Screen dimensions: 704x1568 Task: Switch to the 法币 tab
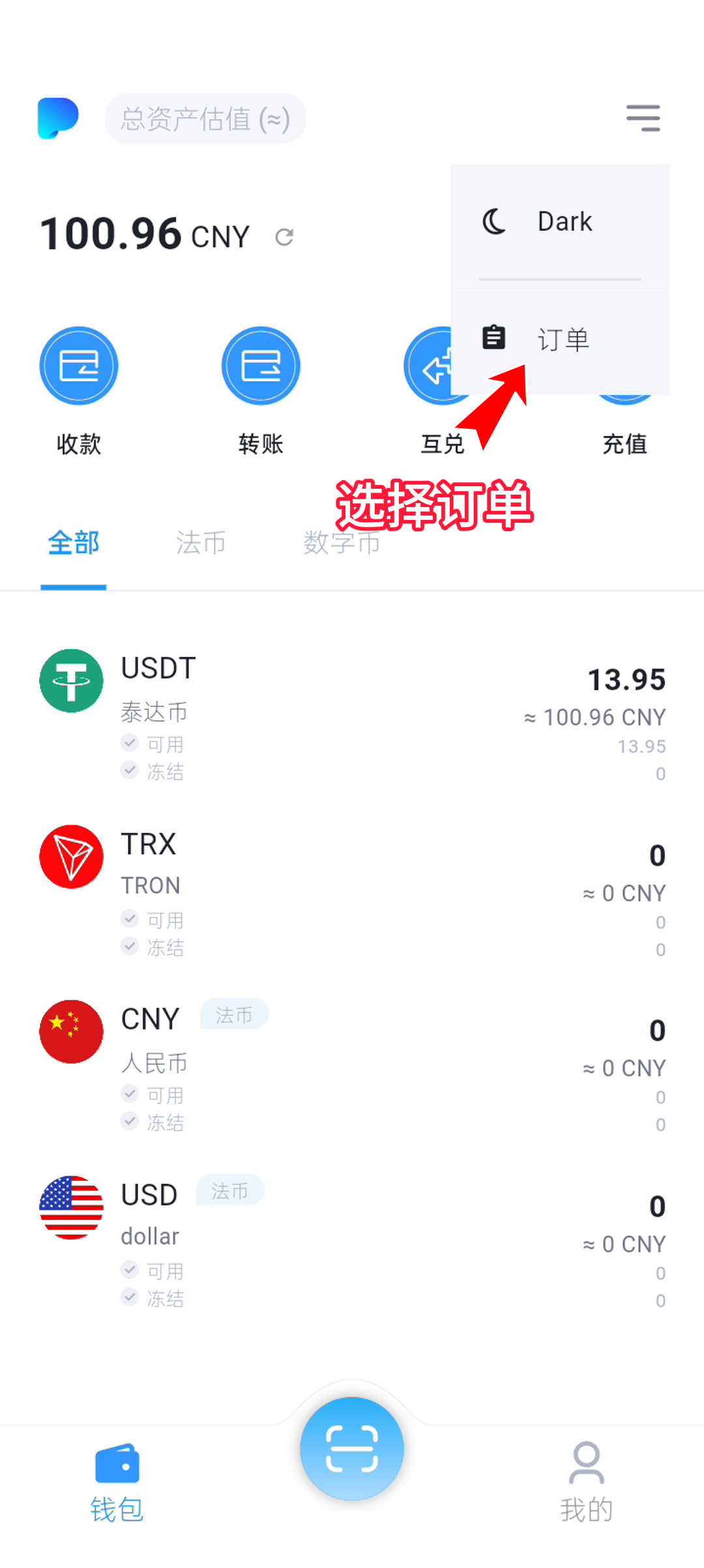tap(201, 543)
